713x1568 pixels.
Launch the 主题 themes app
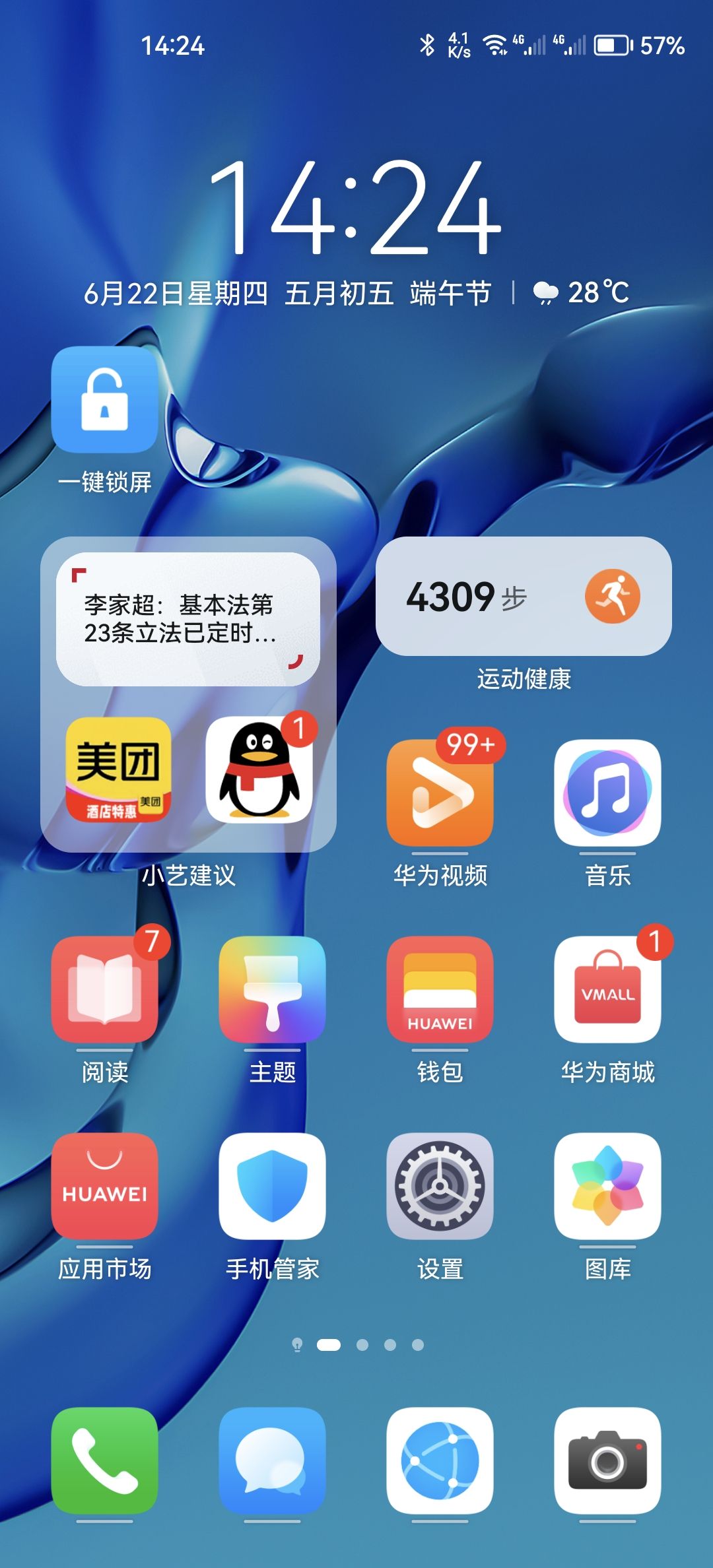pos(272,989)
